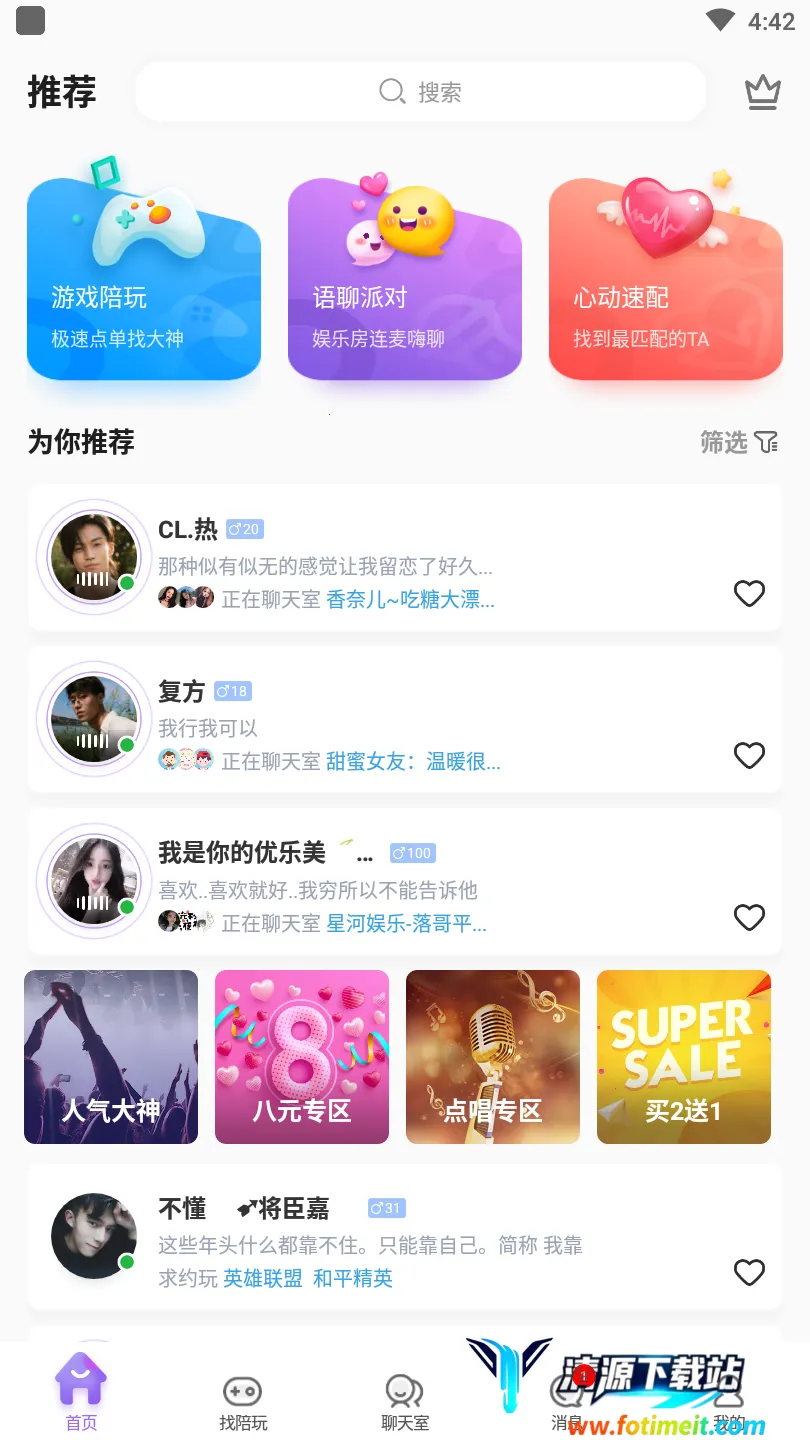Open the 筛选 filter
This screenshot has width=810, height=1440.
point(739,442)
